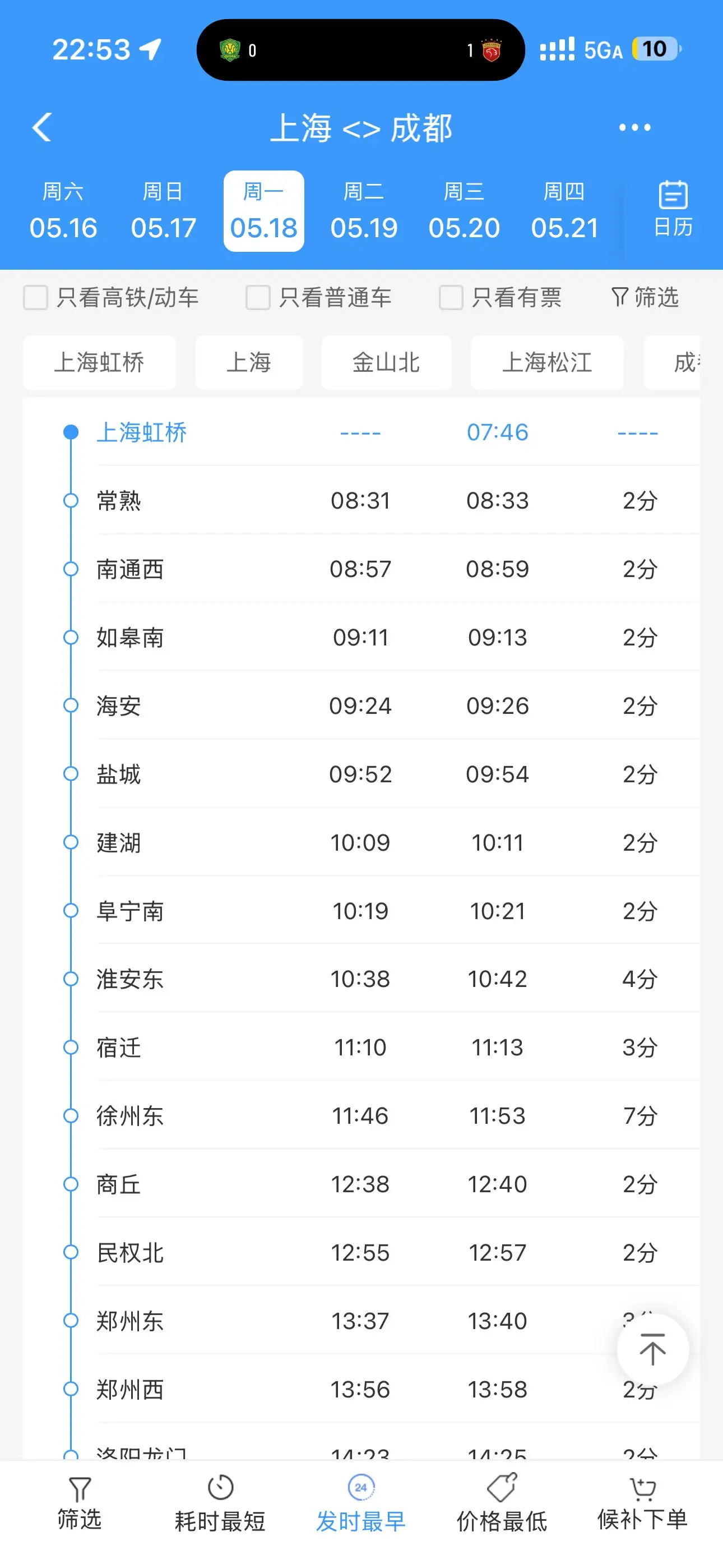Check 只看高铁/动车 option
Screen dimensions: 723x1568
coord(112,298)
